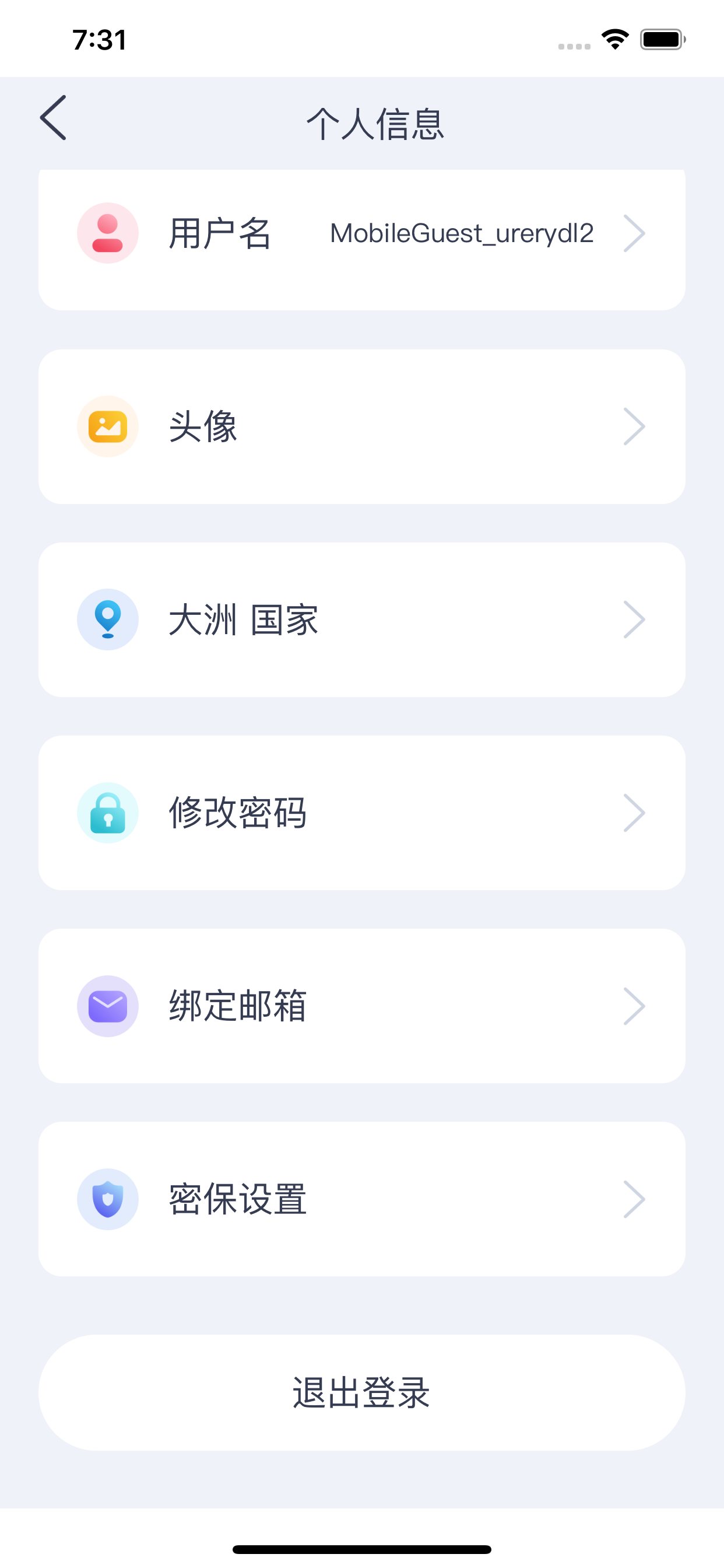Tap the Wi-Fi icon in the status bar
The height and width of the screenshot is (1568, 724).
coord(614,39)
